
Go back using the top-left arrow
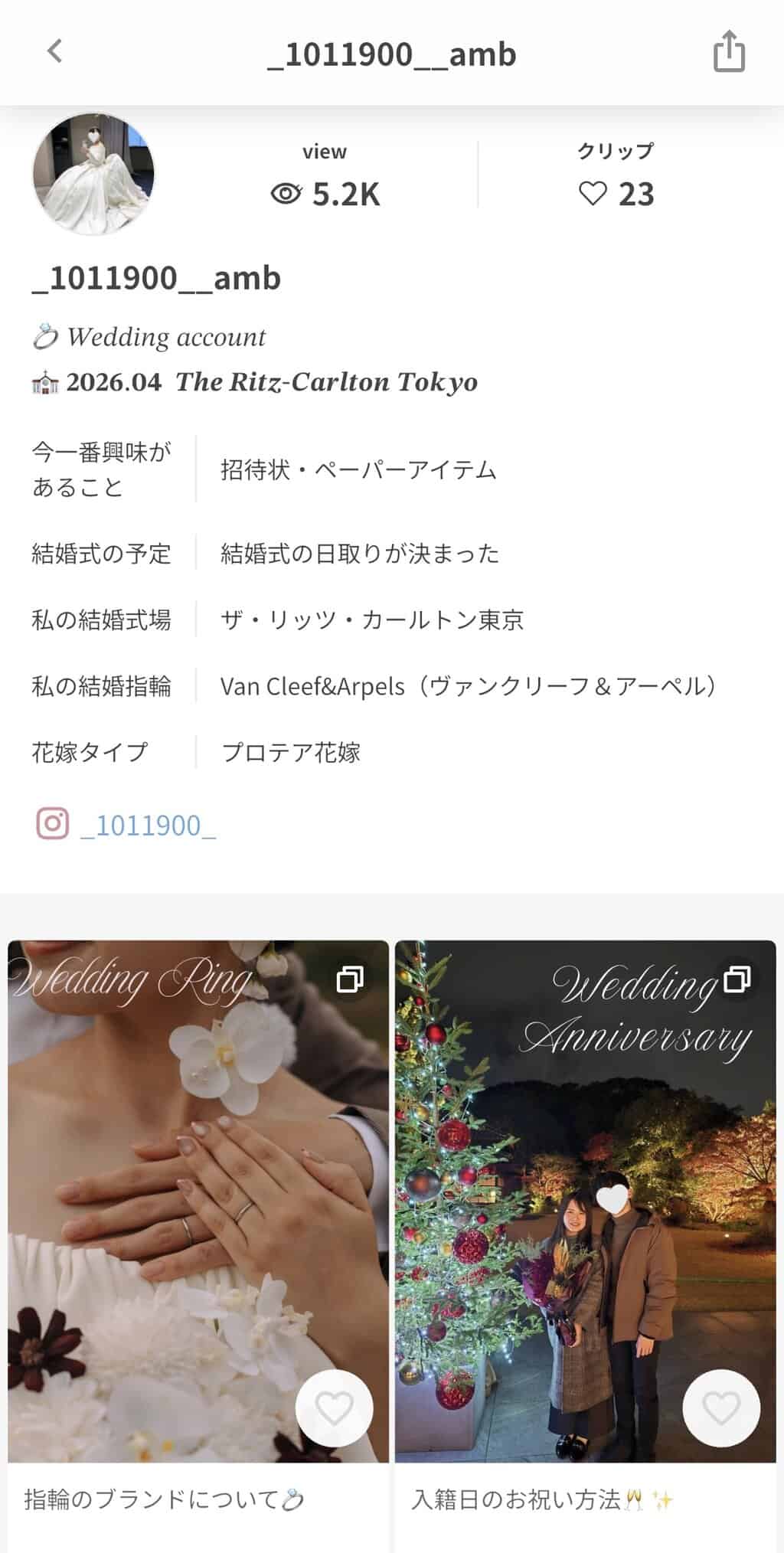click(x=54, y=52)
